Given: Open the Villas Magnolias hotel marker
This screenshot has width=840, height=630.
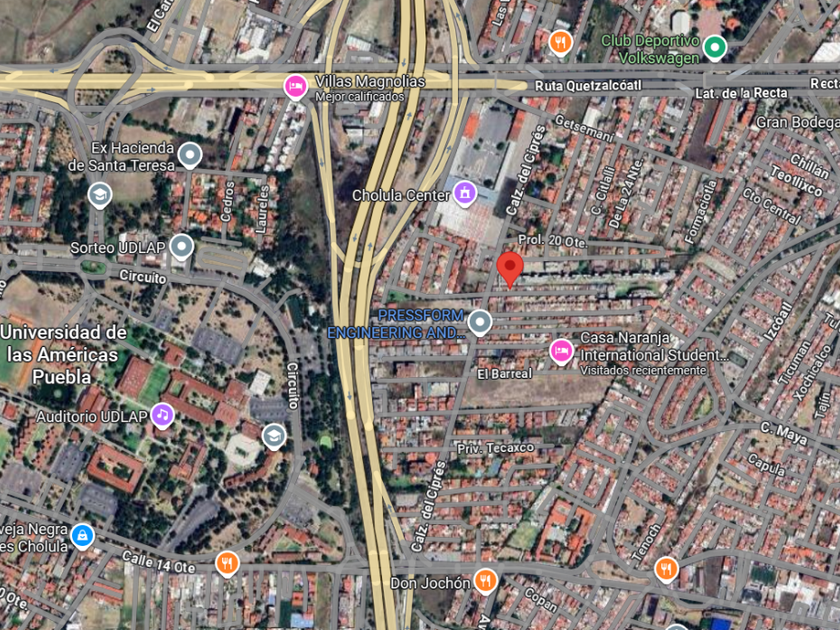Looking at the screenshot, I should click(295, 86).
